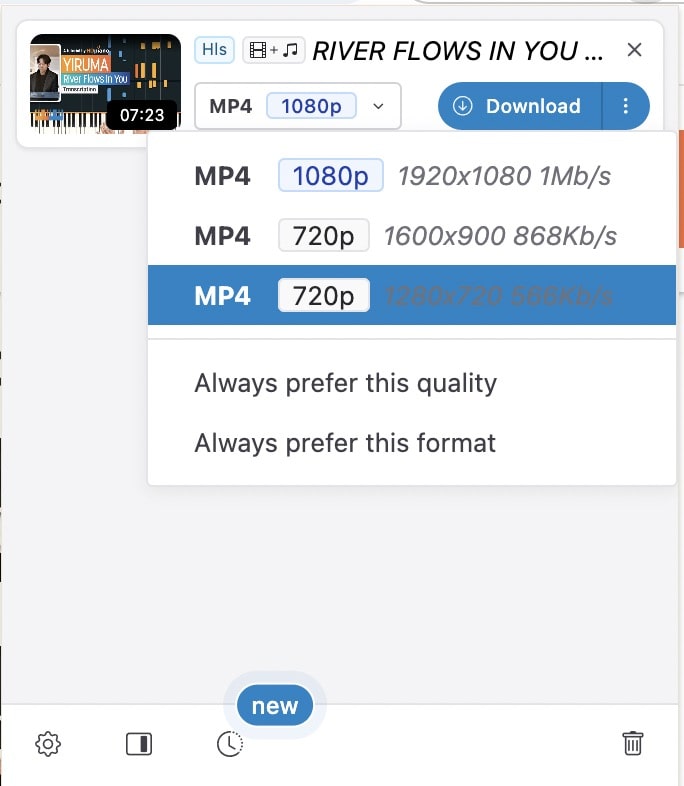The height and width of the screenshot is (786, 684).
Task: Close the River Flows In You item
Action: pyautogui.click(x=634, y=50)
